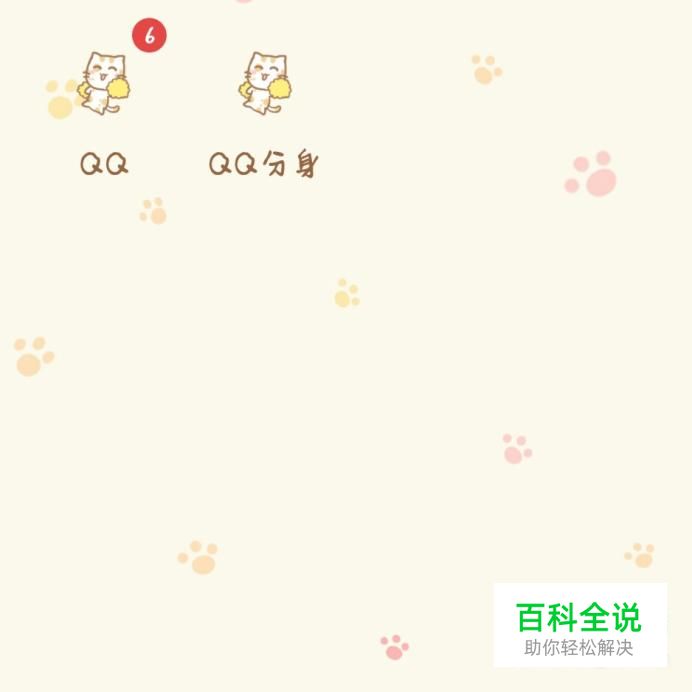The image size is (692, 692).
Task: Open the QQ app
Action: tap(104, 83)
